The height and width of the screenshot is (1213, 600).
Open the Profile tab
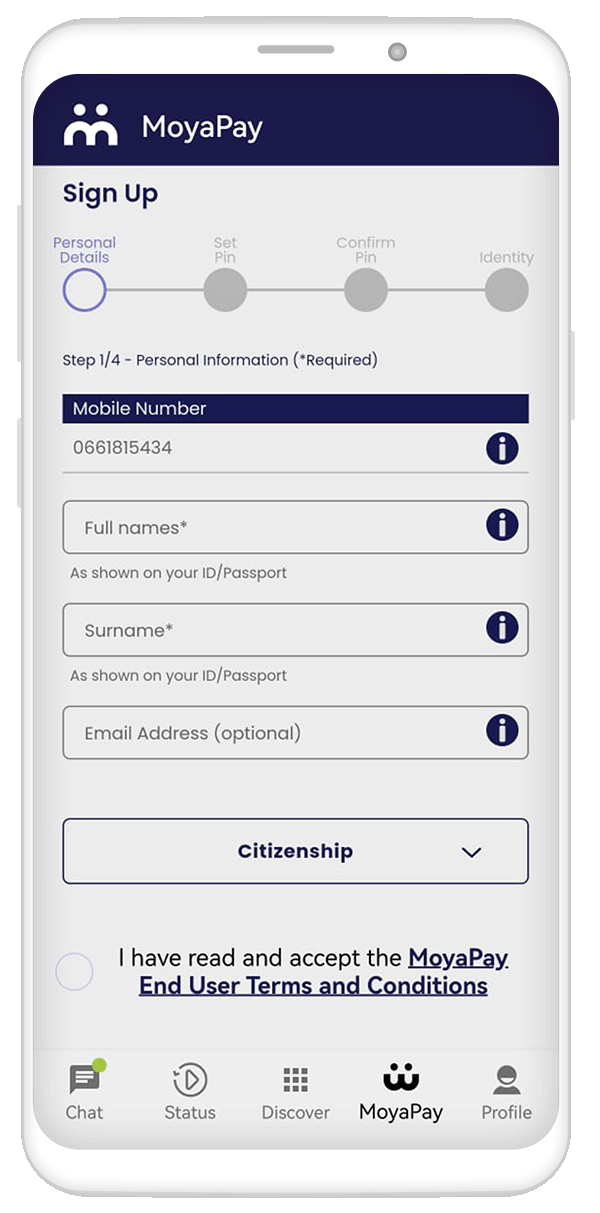[507, 1090]
